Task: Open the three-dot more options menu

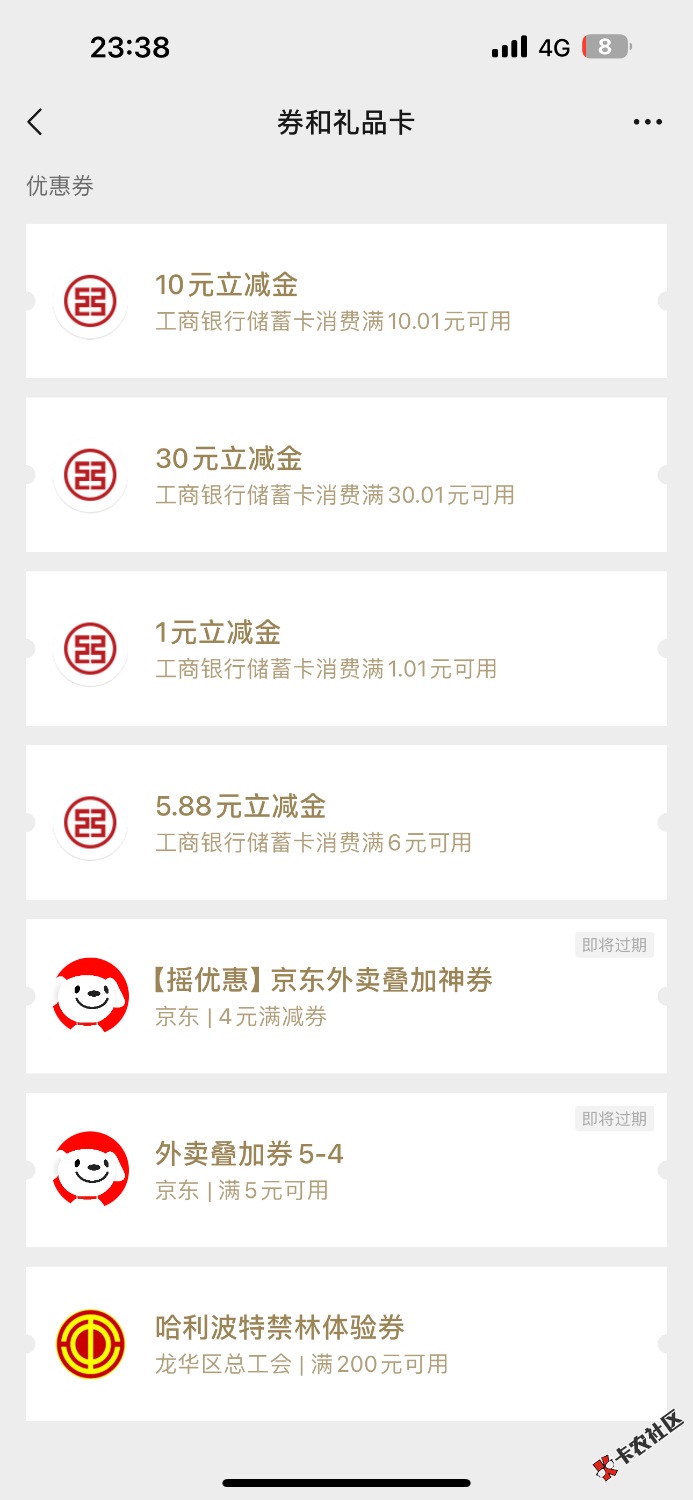Action: [x=647, y=122]
